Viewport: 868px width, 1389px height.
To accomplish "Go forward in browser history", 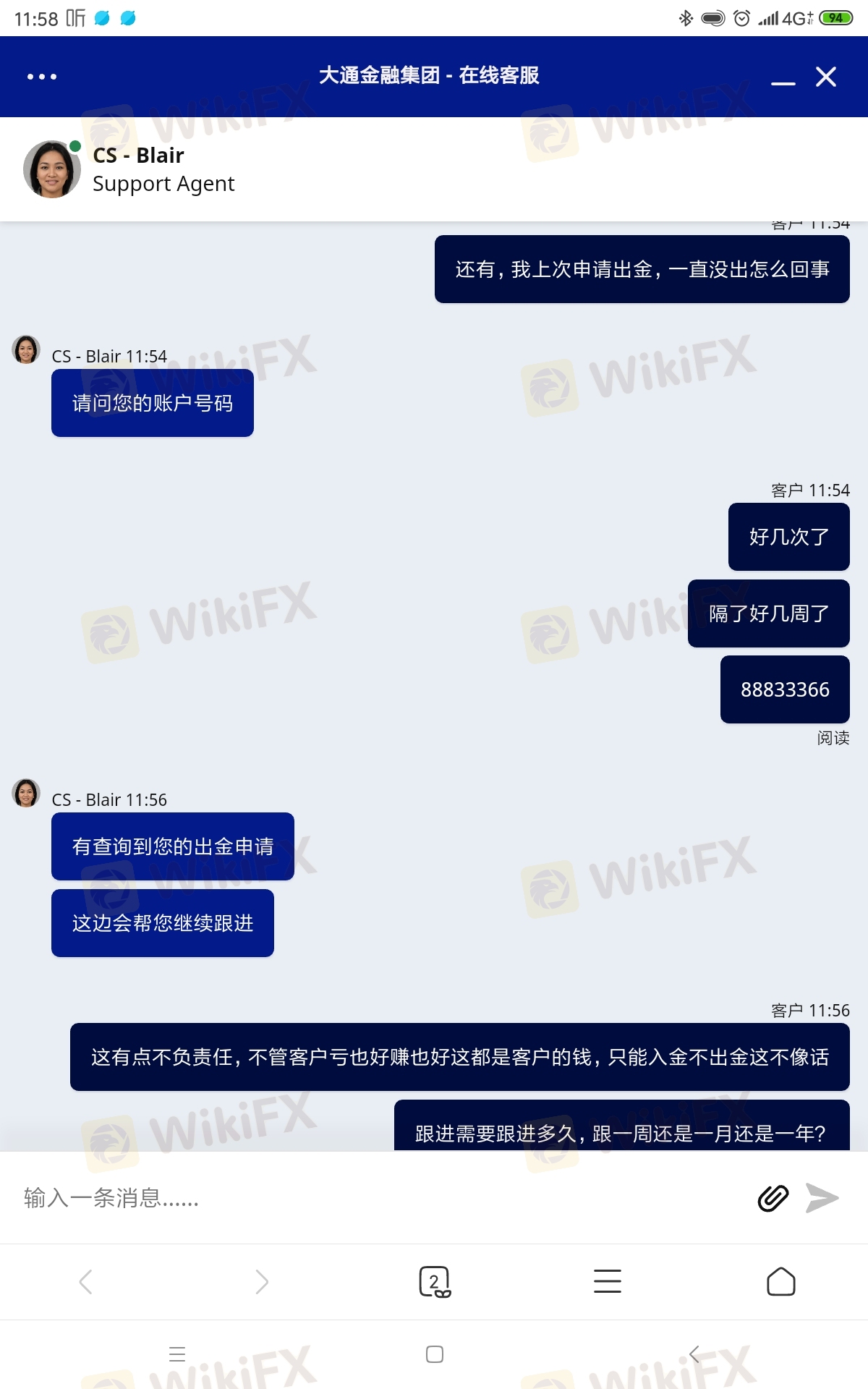I will (x=261, y=1282).
